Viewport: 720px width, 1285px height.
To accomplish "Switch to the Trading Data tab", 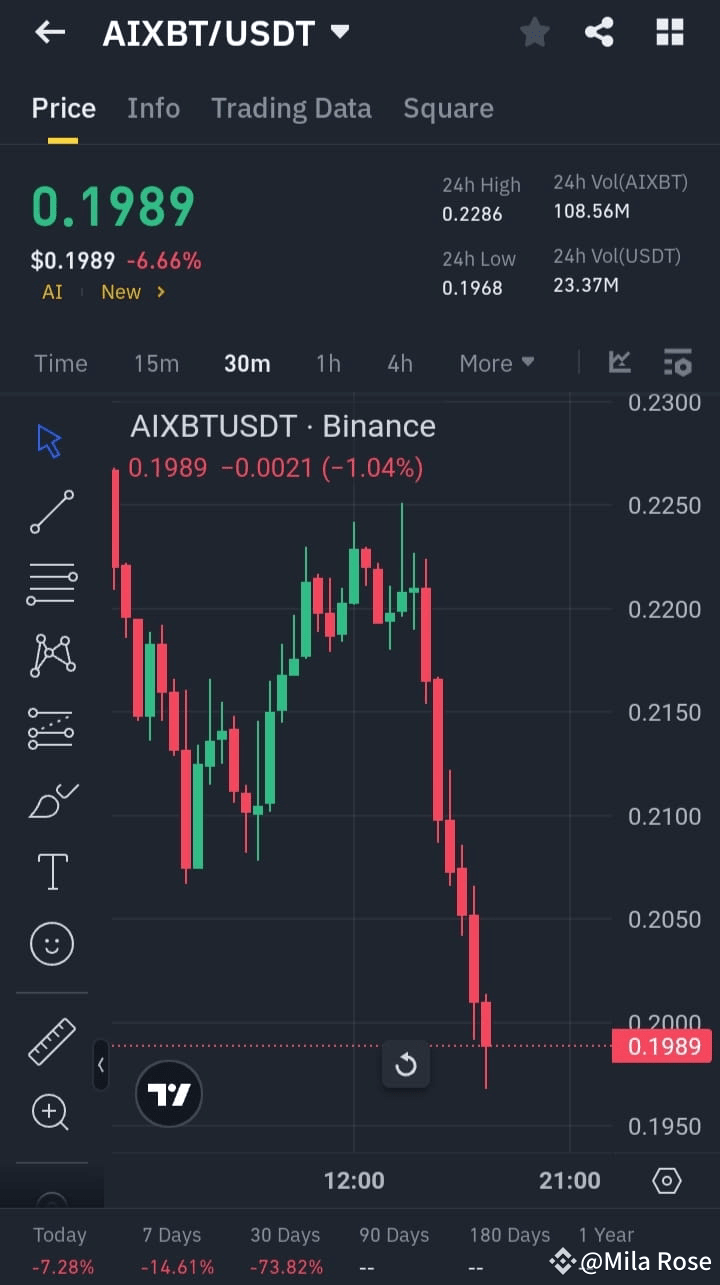I will point(291,108).
